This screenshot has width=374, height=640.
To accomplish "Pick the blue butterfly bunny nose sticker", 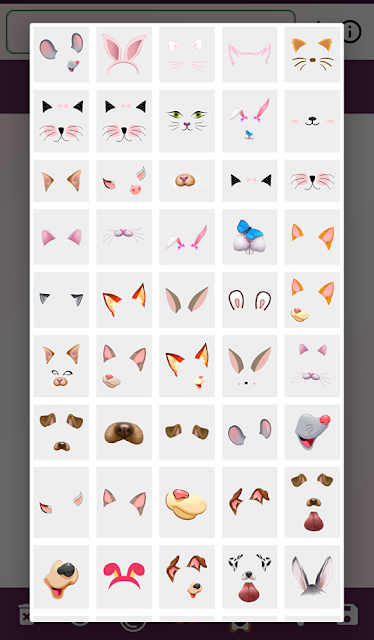I will [249, 237].
